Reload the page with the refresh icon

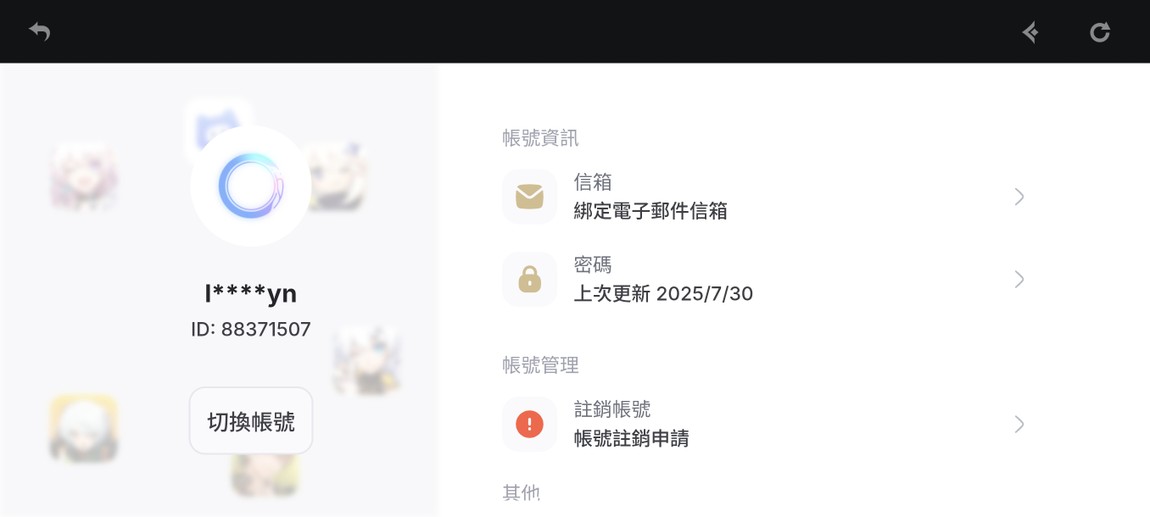pyautogui.click(x=1099, y=32)
